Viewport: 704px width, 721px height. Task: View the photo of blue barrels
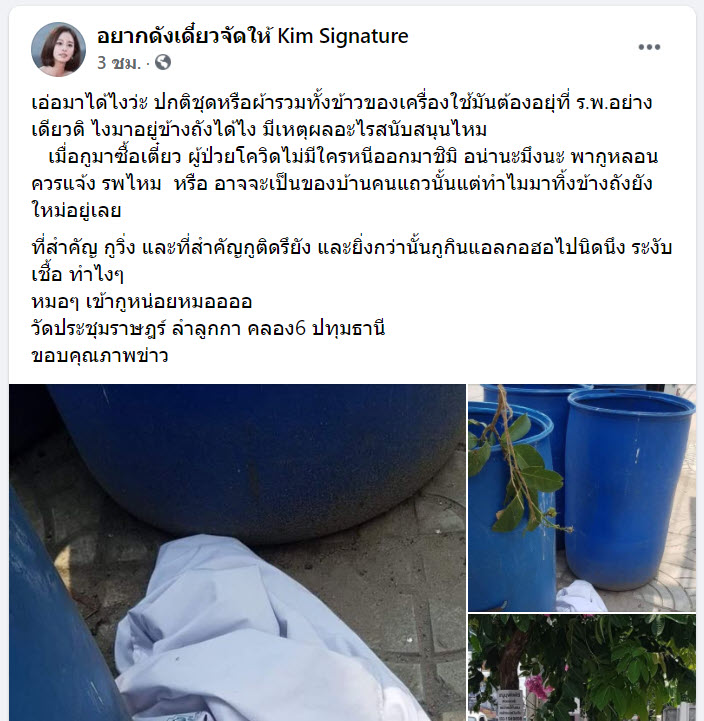pyautogui.click(x=581, y=498)
